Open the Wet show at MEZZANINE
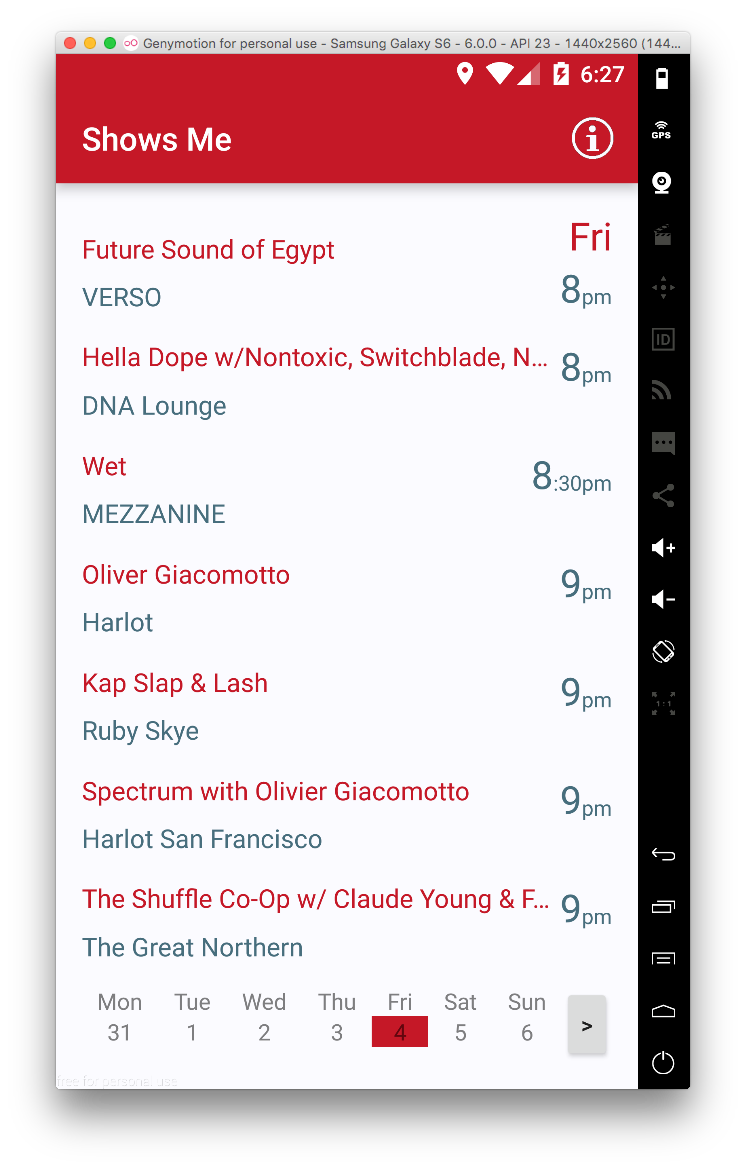 (x=105, y=467)
